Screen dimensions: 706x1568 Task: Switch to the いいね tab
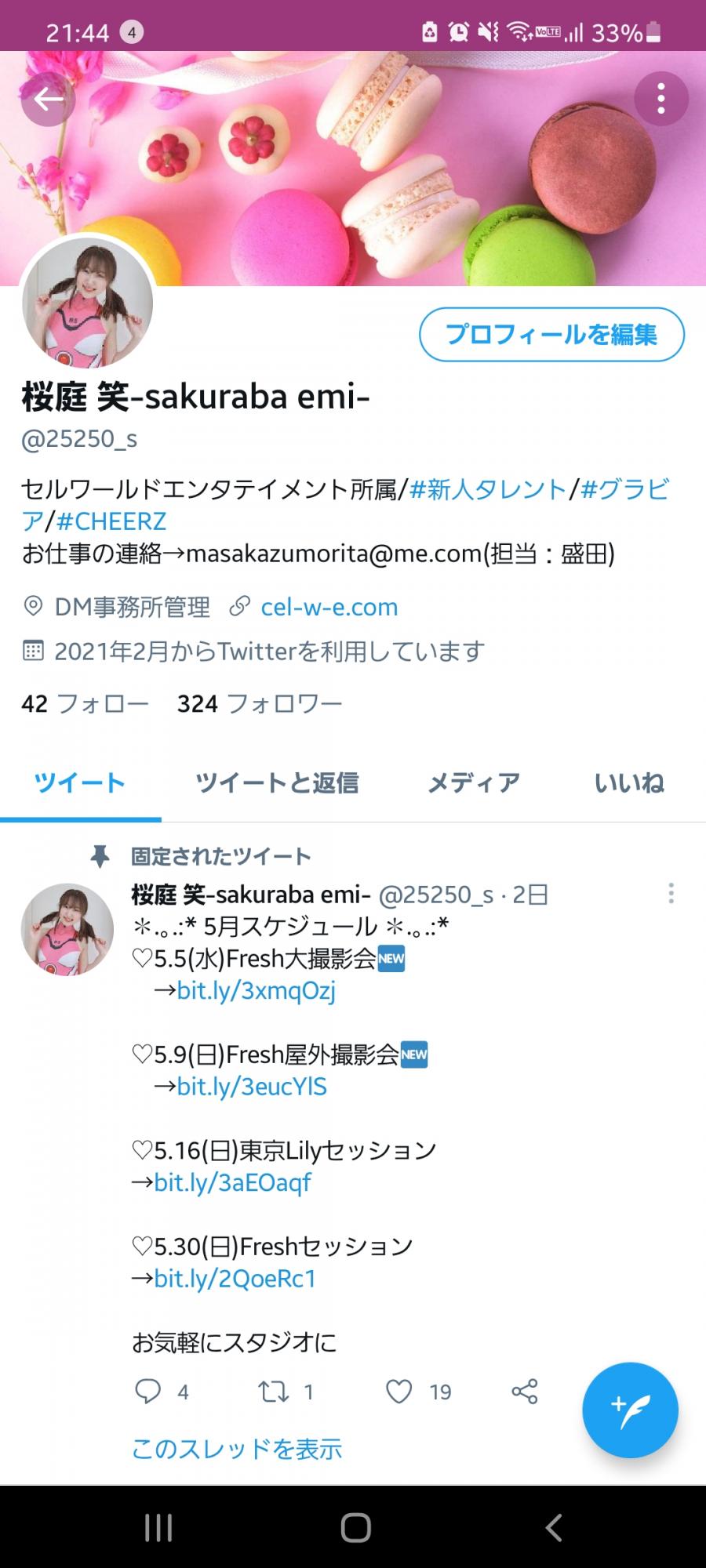point(629,782)
